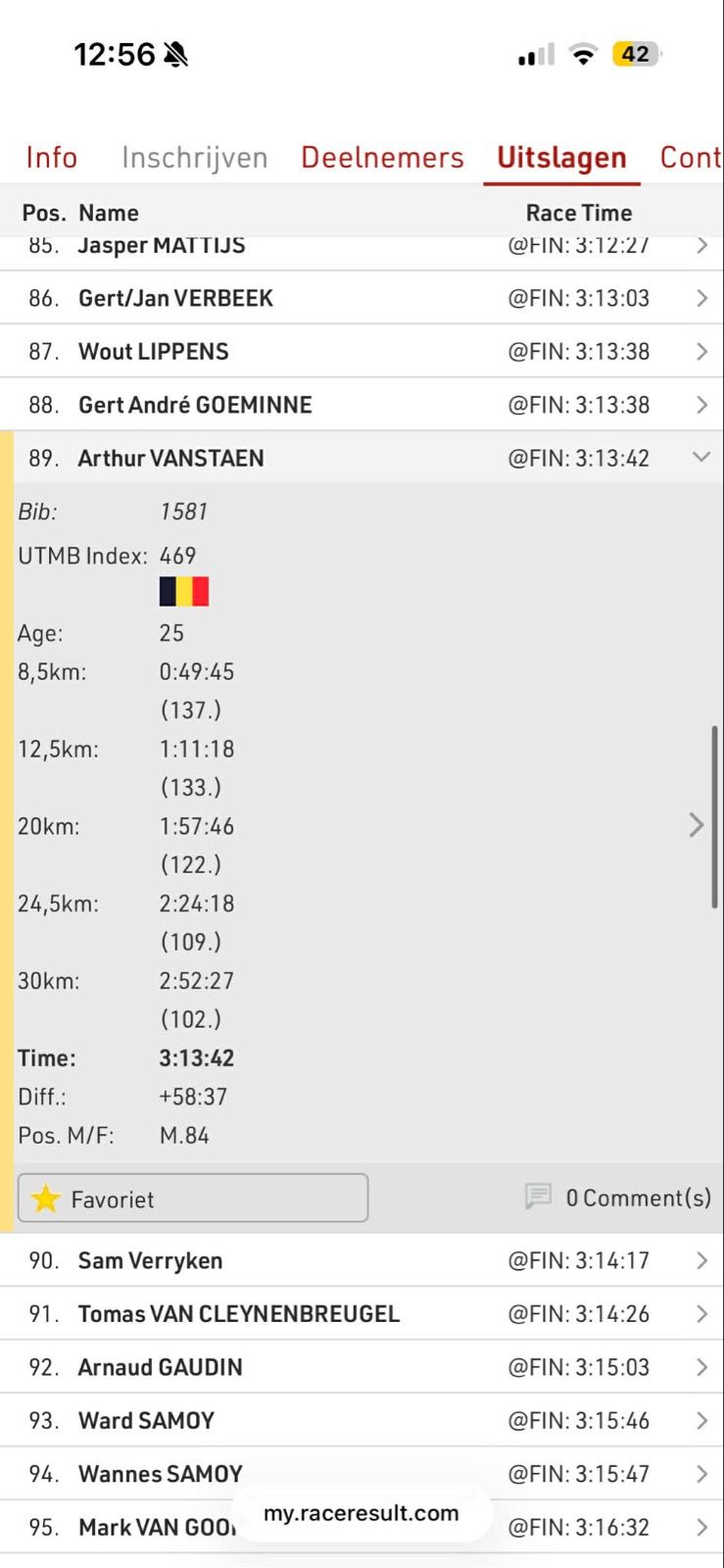The width and height of the screenshot is (724, 1568).
Task: Expand Tomas VAN CLEYNENBREUGEL's result row
Action: click(361, 1313)
